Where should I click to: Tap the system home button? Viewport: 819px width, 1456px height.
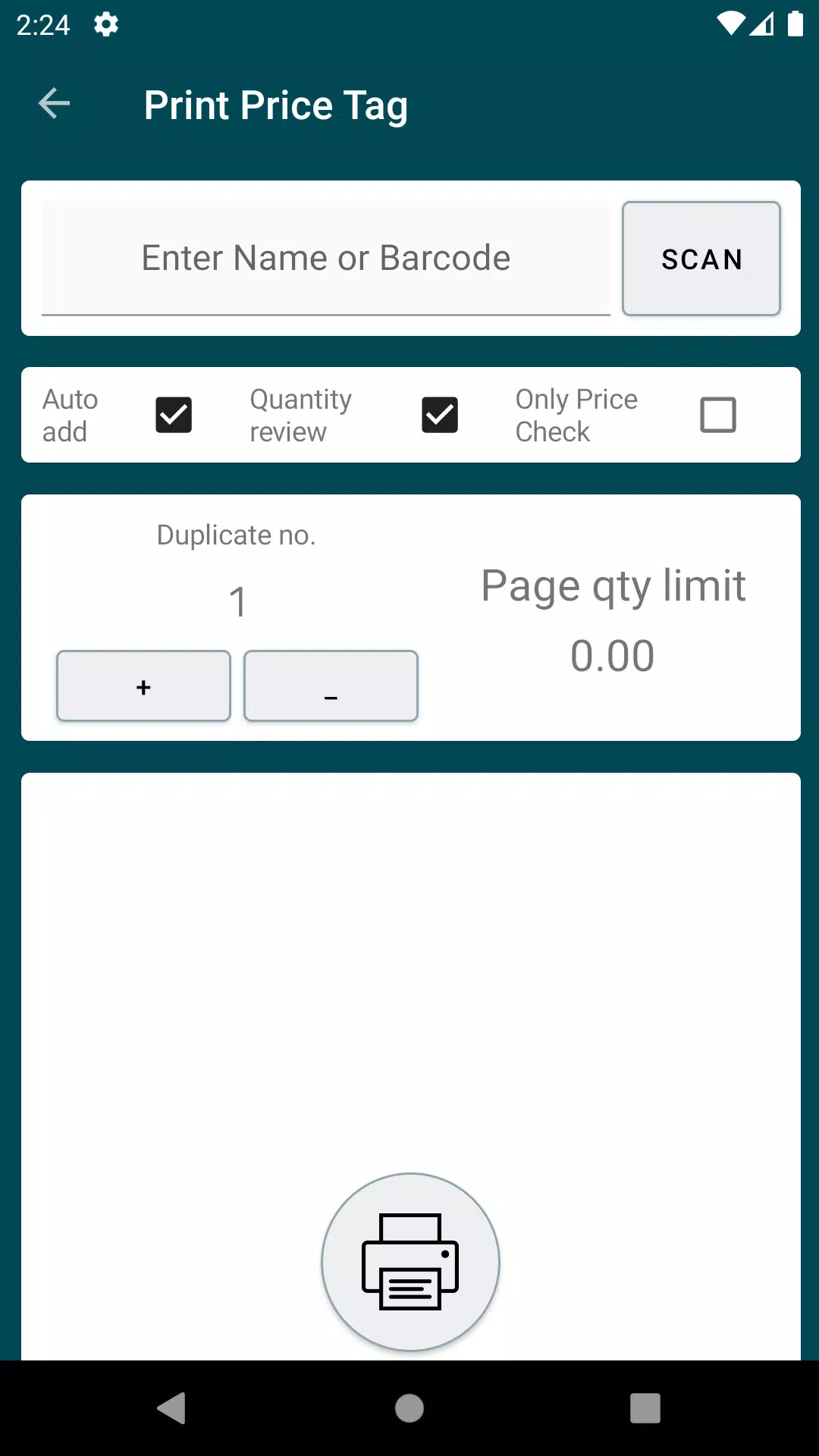(x=409, y=1408)
